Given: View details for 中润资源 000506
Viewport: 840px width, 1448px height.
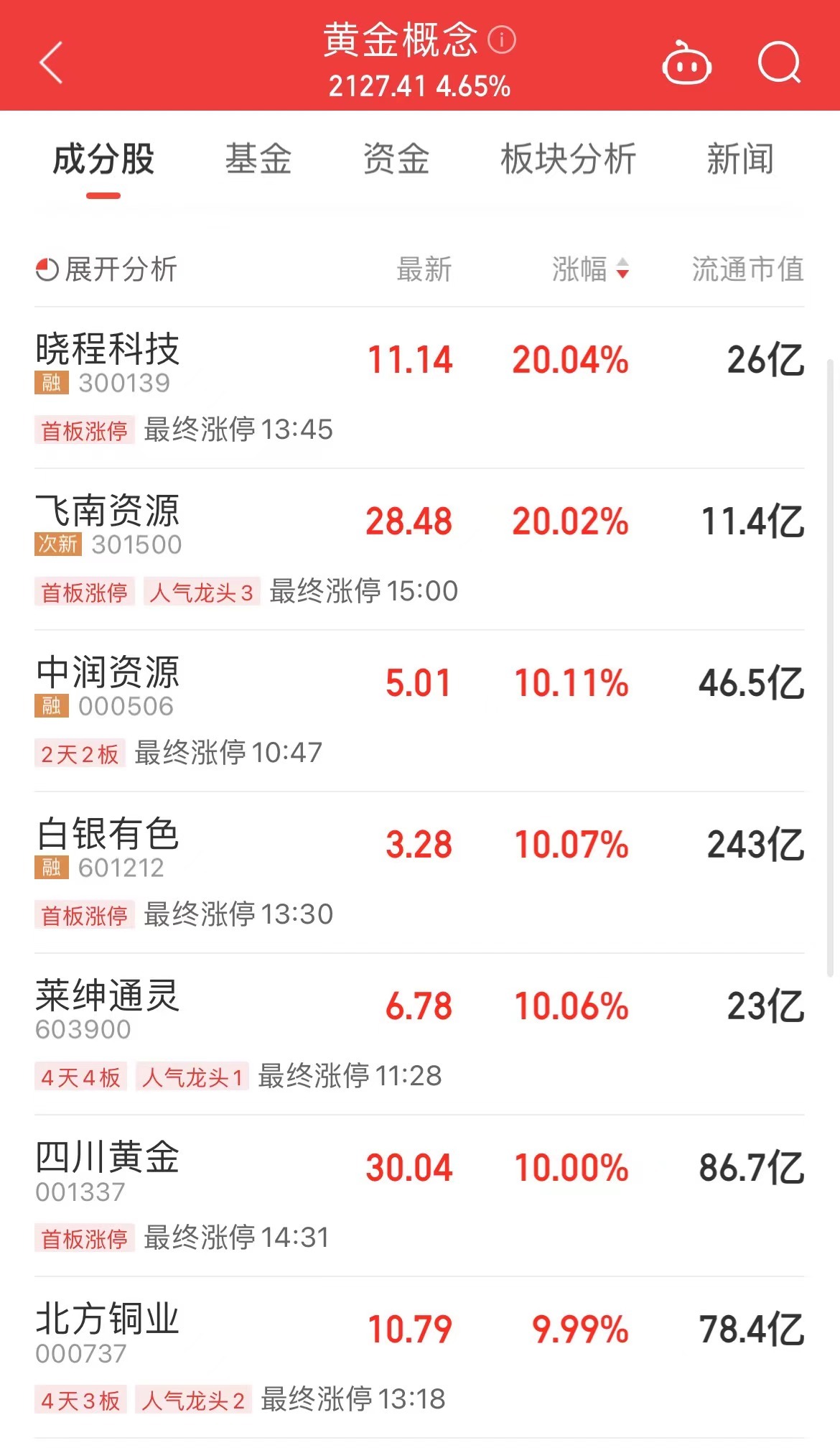Looking at the screenshot, I should pyautogui.click(x=419, y=711).
